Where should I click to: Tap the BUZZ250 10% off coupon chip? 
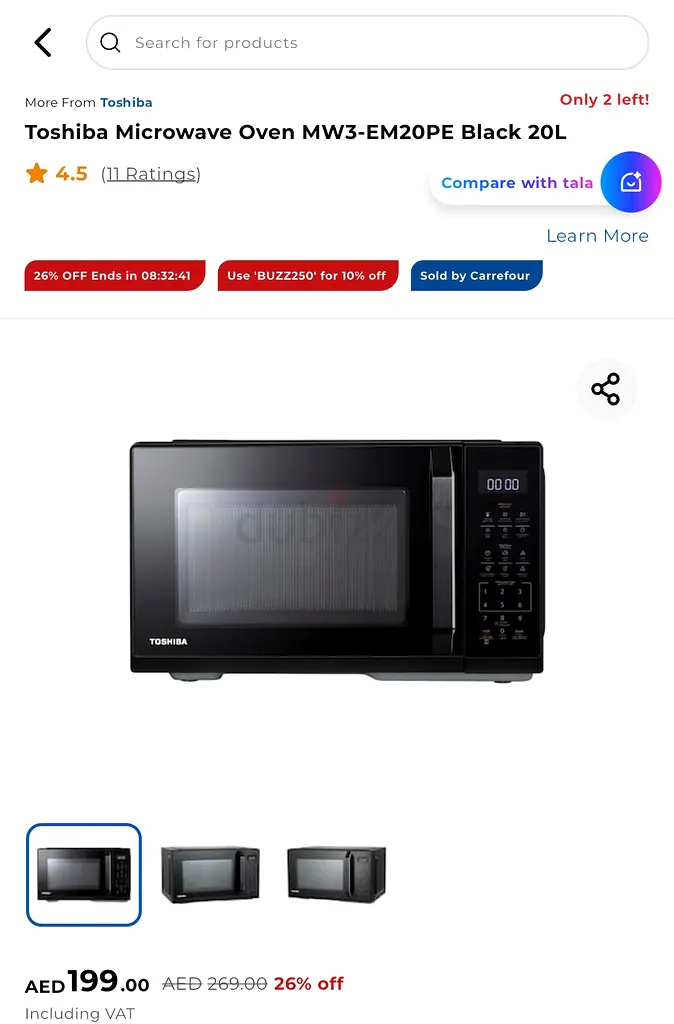pos(307,276)
